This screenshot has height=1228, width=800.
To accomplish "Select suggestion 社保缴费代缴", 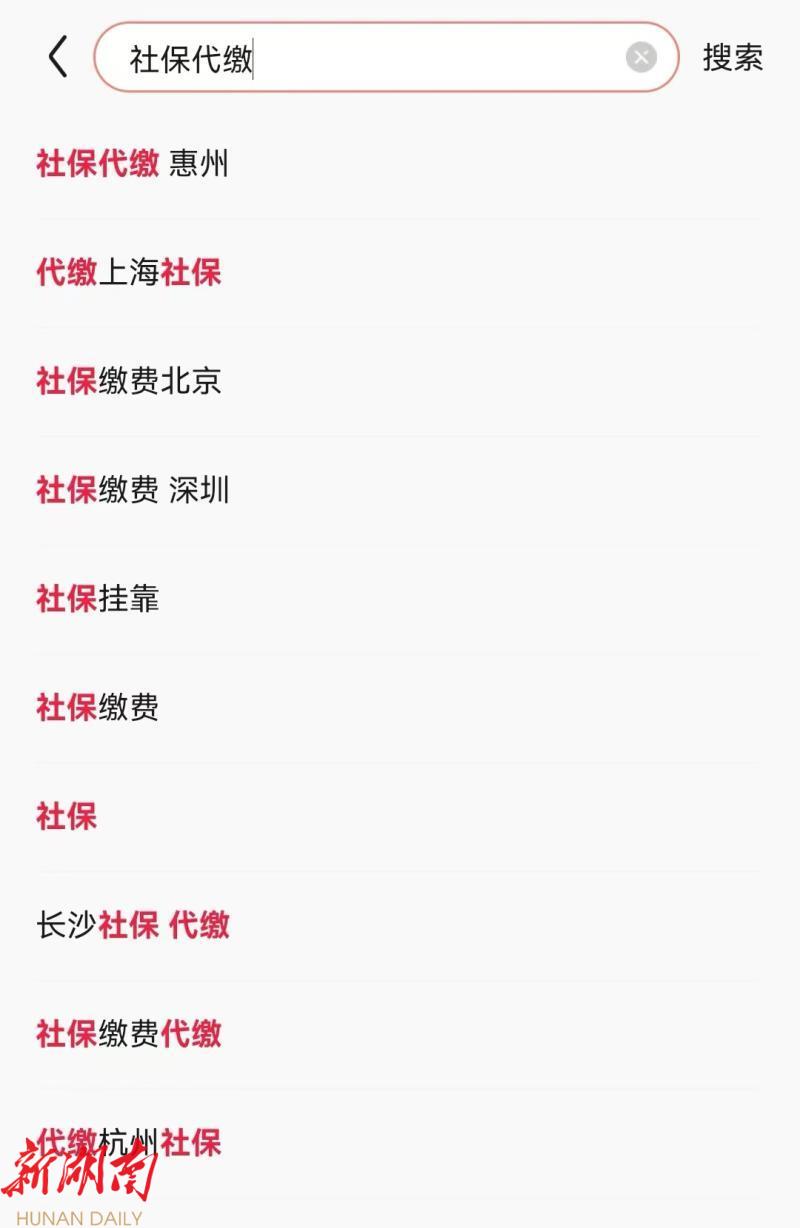I will (x=129, y=1035).
